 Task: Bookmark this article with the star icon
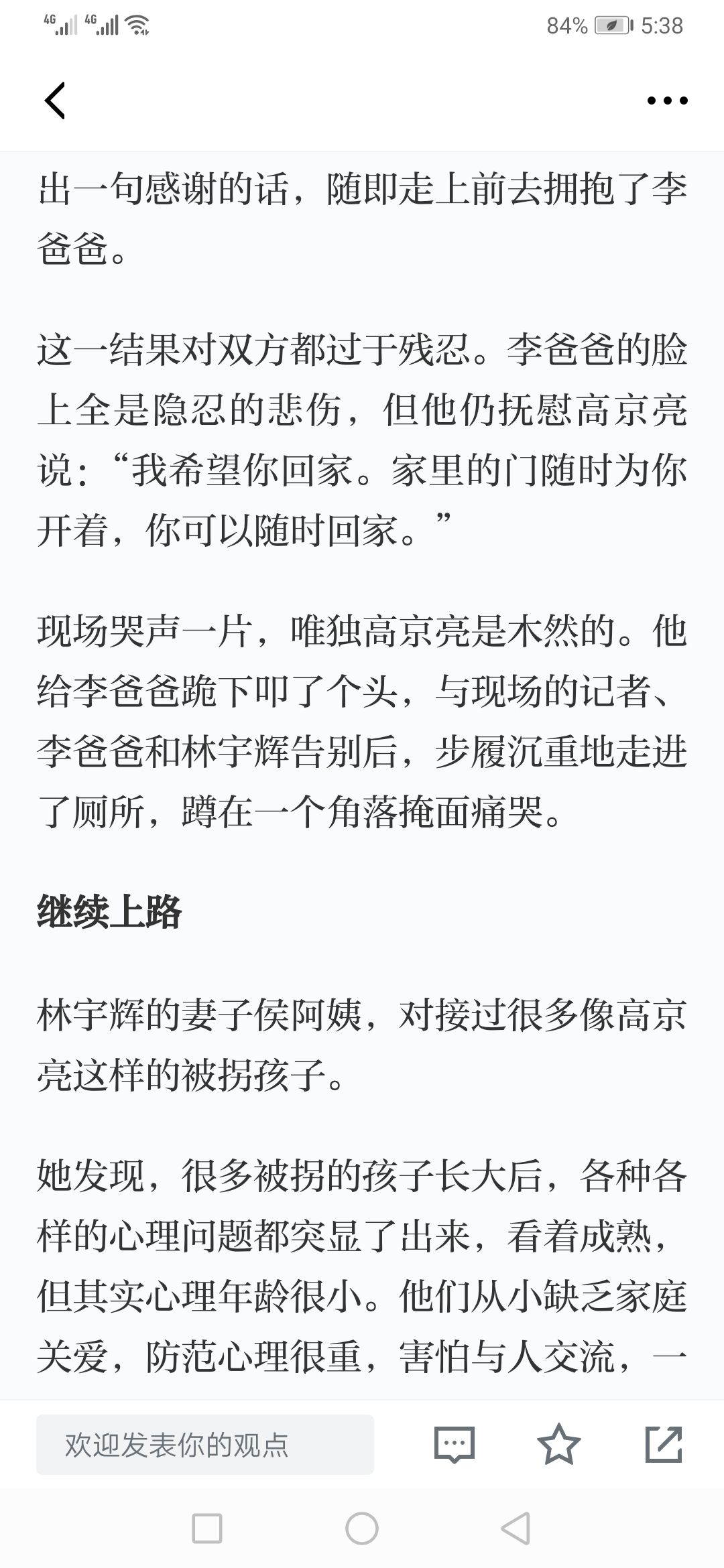coord(558,1445)
